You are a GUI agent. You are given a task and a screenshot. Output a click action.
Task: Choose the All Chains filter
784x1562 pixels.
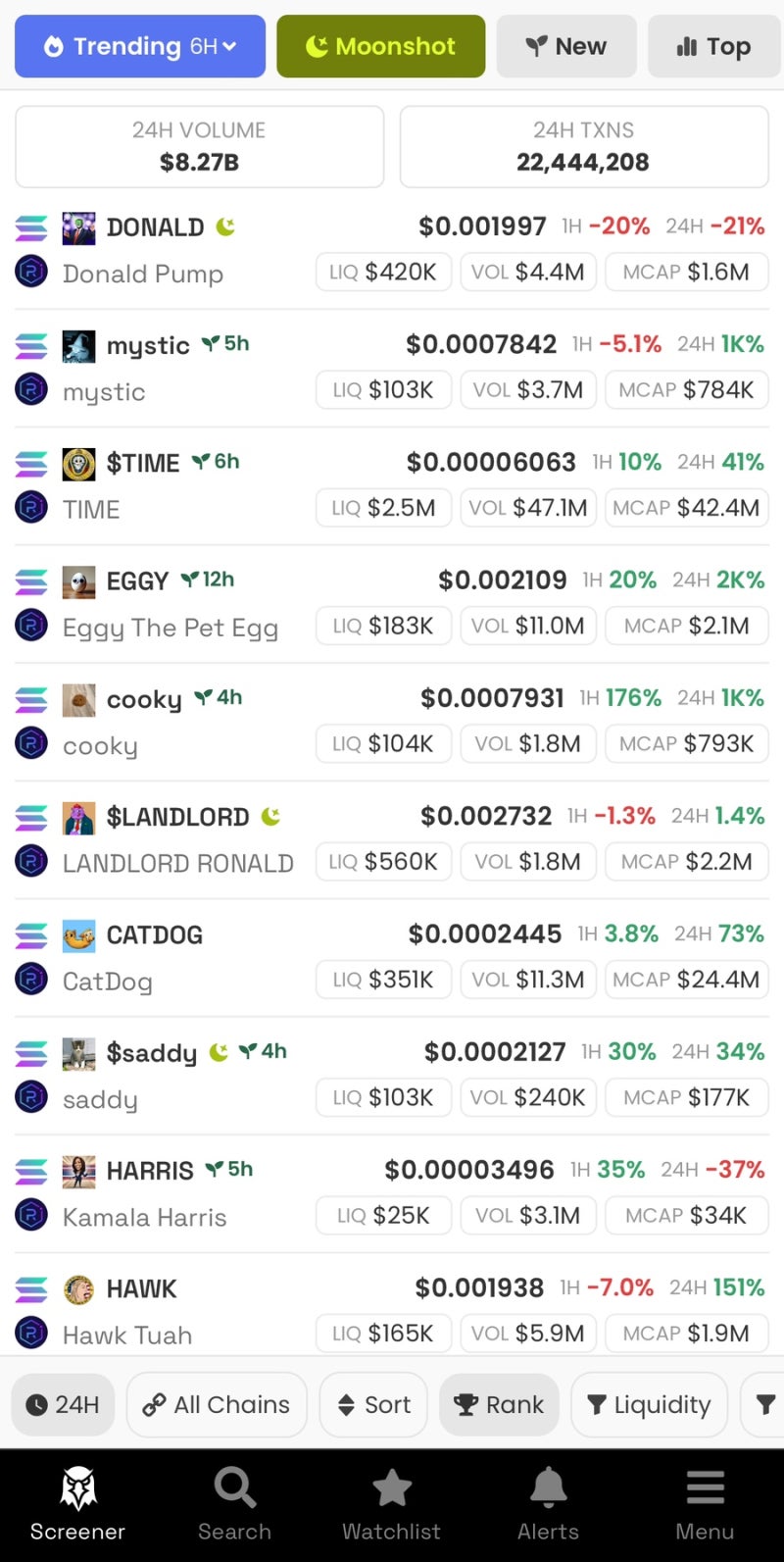pyautogui.click(x=217, y=1404)
